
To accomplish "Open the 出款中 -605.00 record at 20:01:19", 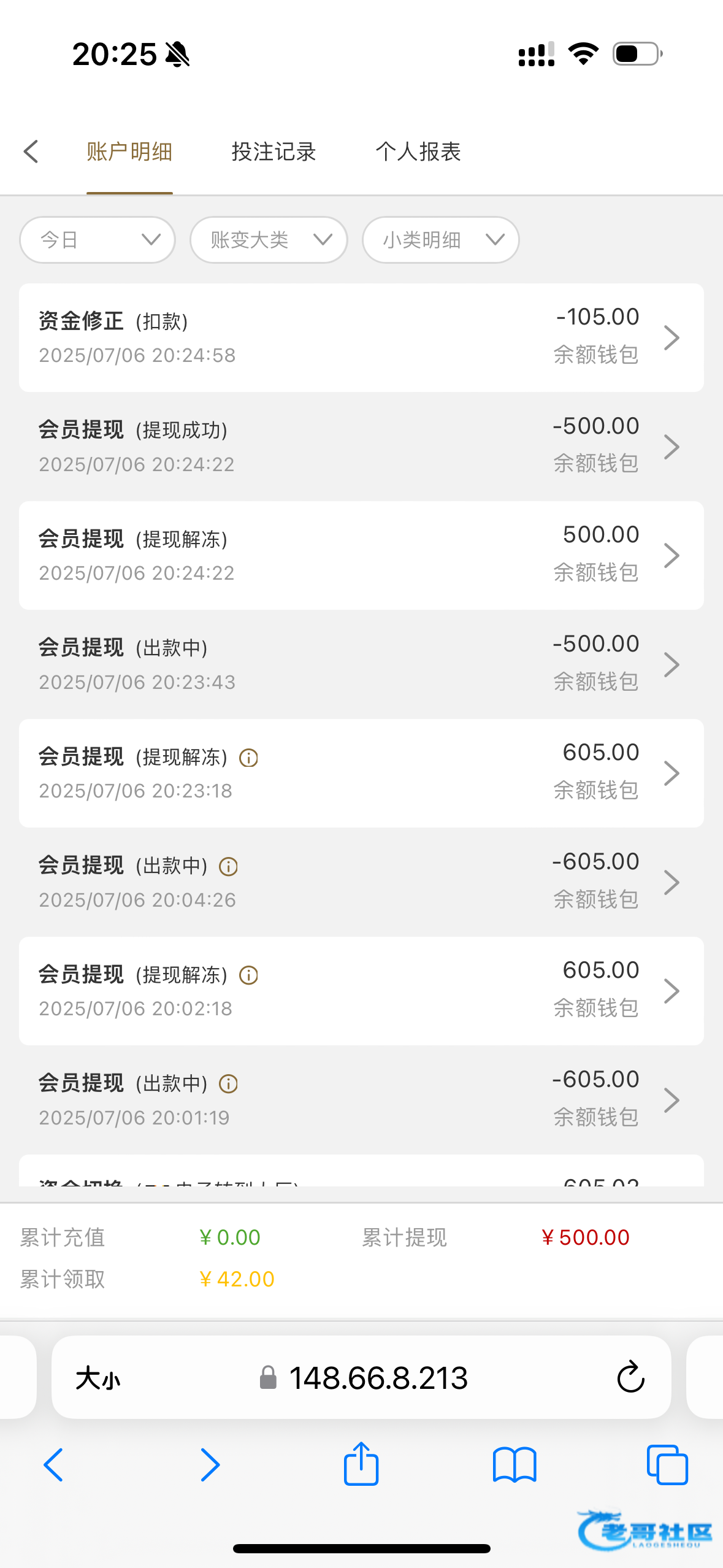I will click(x=361, y=1100).
